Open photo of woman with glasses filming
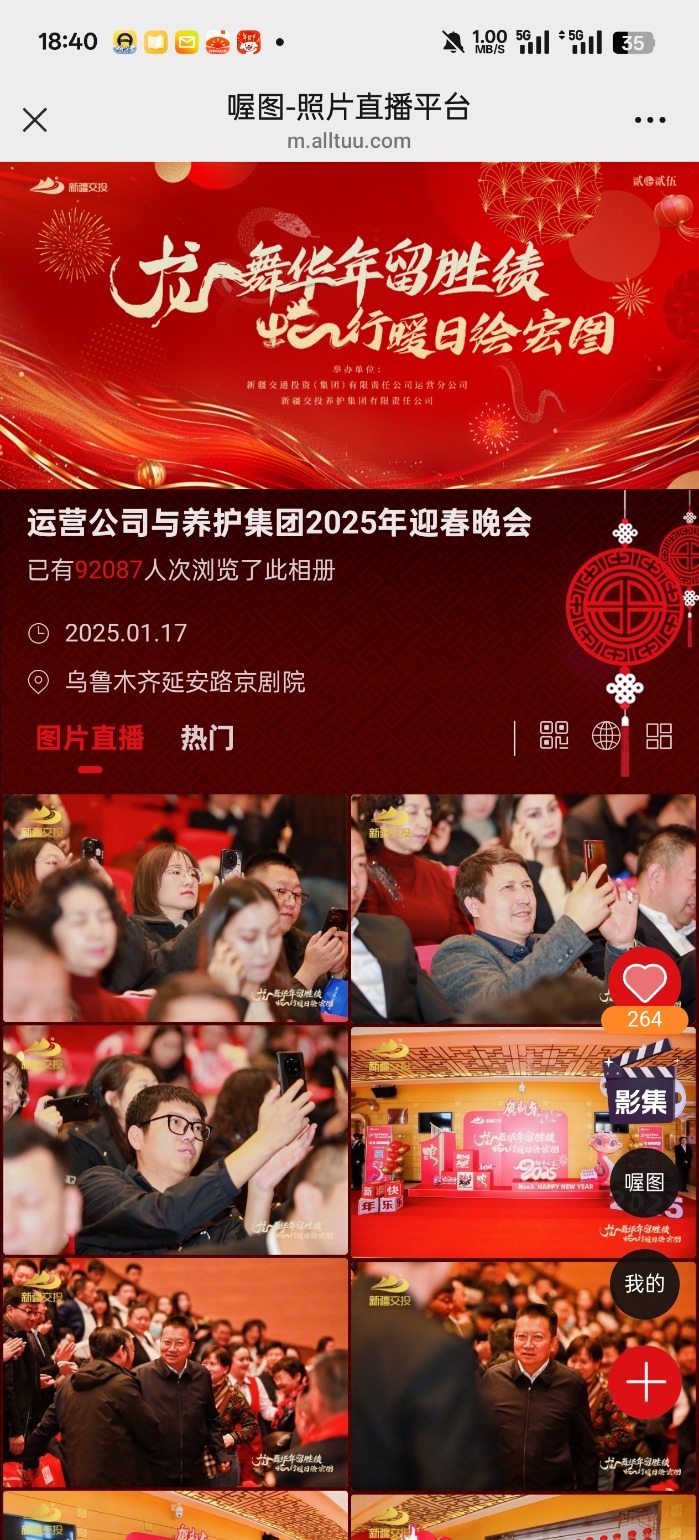The height and width of the screenshot is (1540, 699). tap(175, 907)
